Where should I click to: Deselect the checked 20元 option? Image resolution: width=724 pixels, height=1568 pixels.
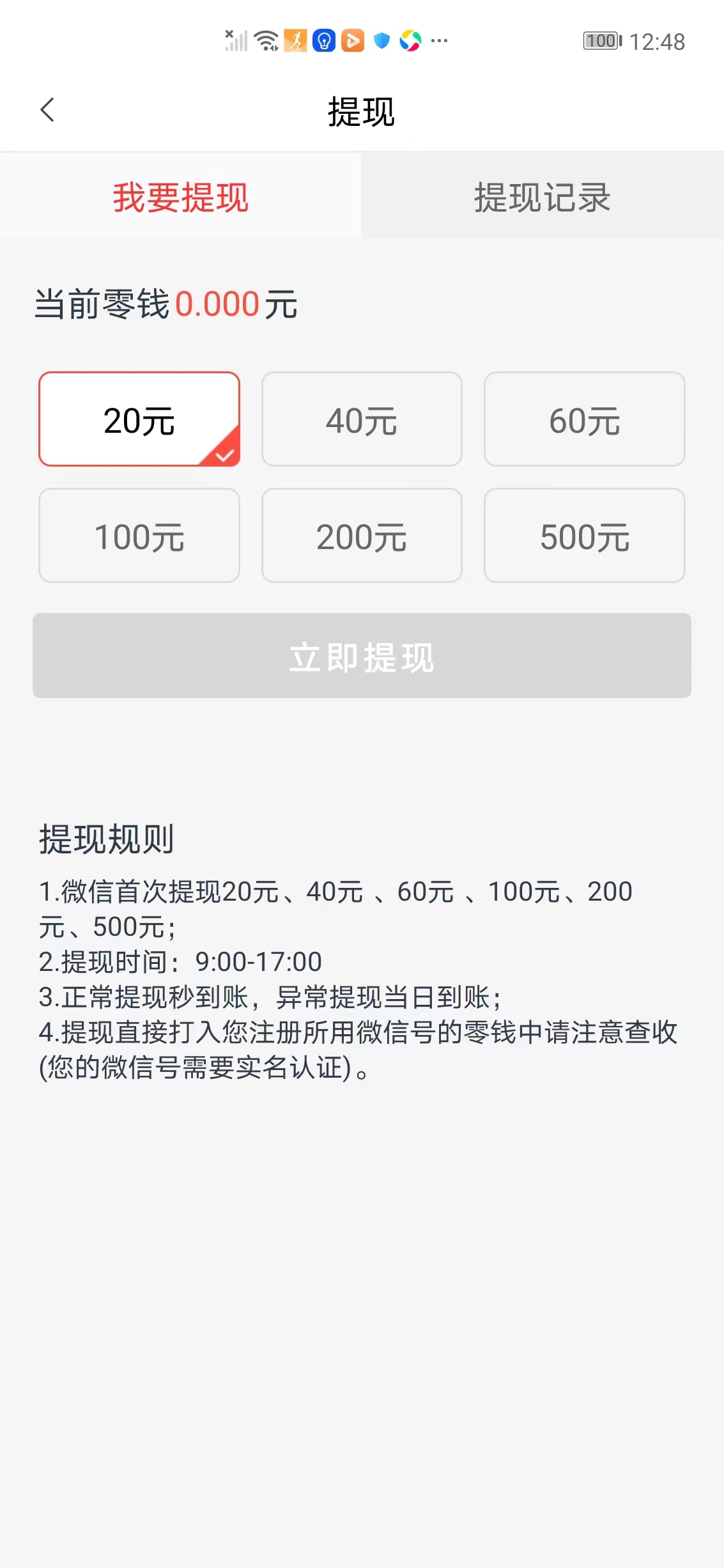coord(139,419)
